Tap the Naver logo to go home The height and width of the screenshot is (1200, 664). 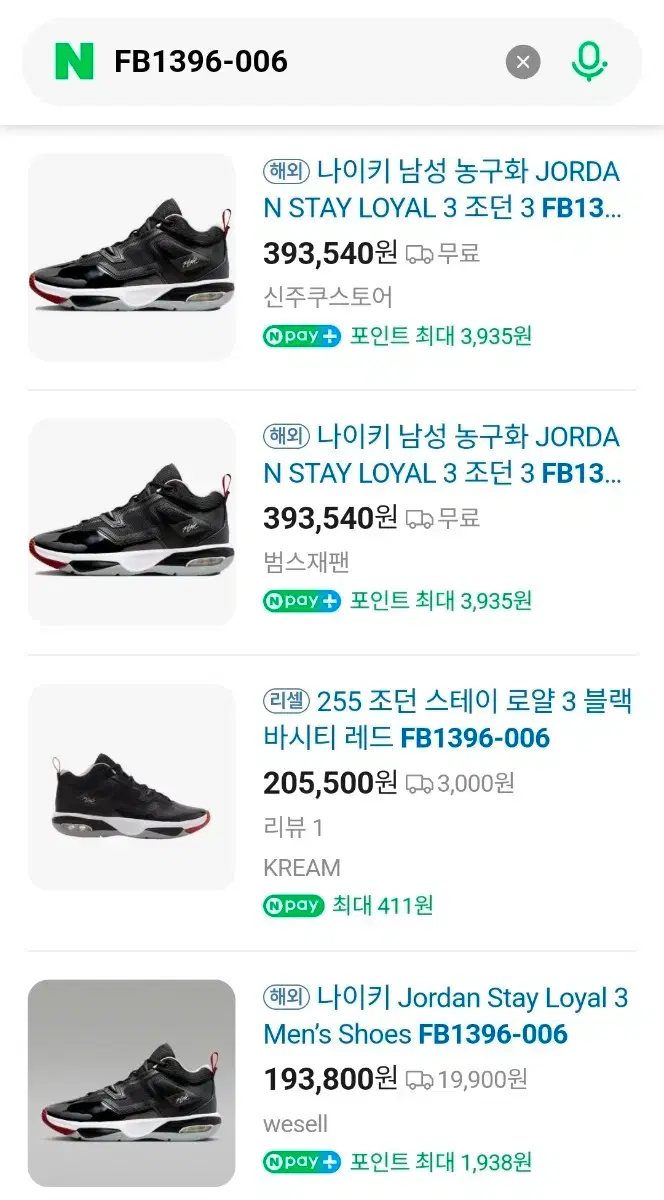pyautogui.click(x=73, y=62)
